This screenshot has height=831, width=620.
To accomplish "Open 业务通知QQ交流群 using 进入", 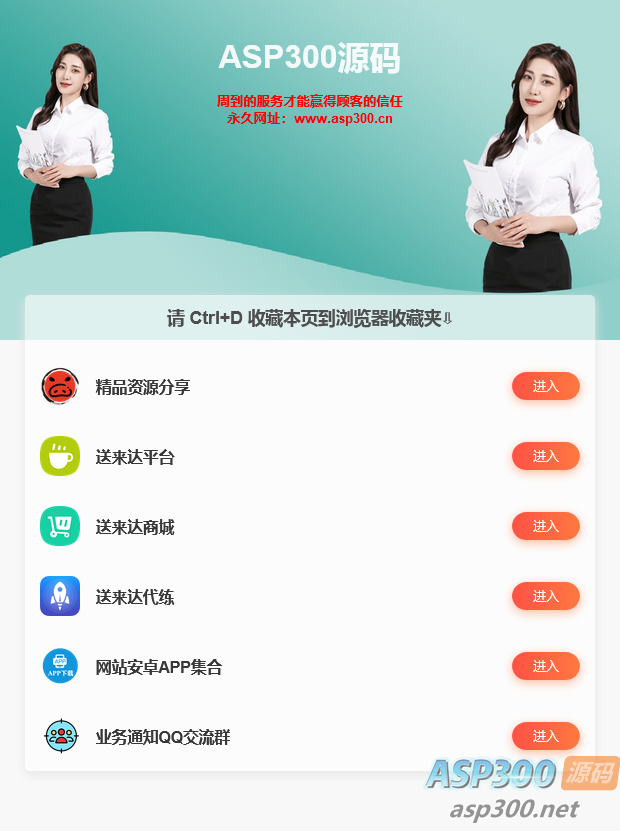I will (545, 736).
